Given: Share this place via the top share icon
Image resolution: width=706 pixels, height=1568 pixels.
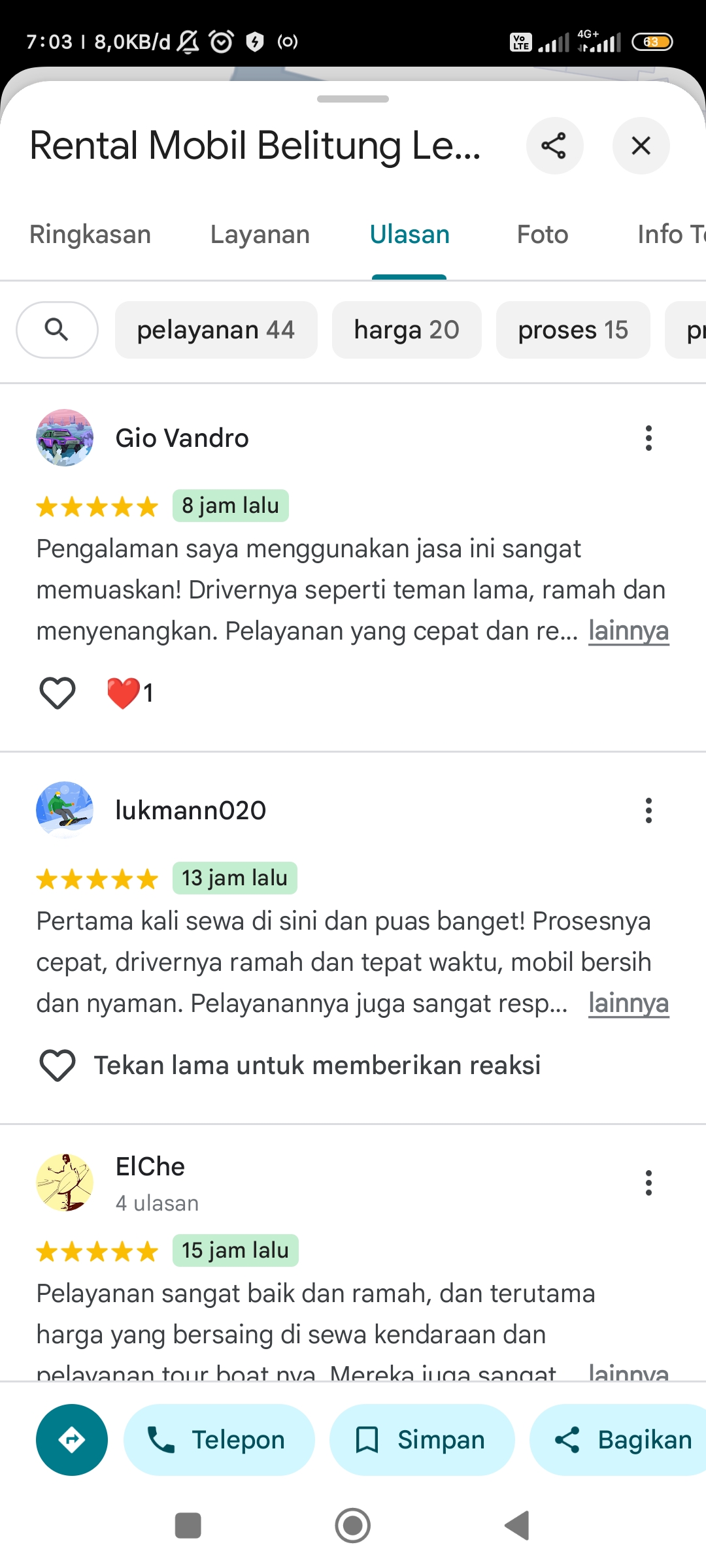Looking at the screenshot, I should (x=554, y=146).
